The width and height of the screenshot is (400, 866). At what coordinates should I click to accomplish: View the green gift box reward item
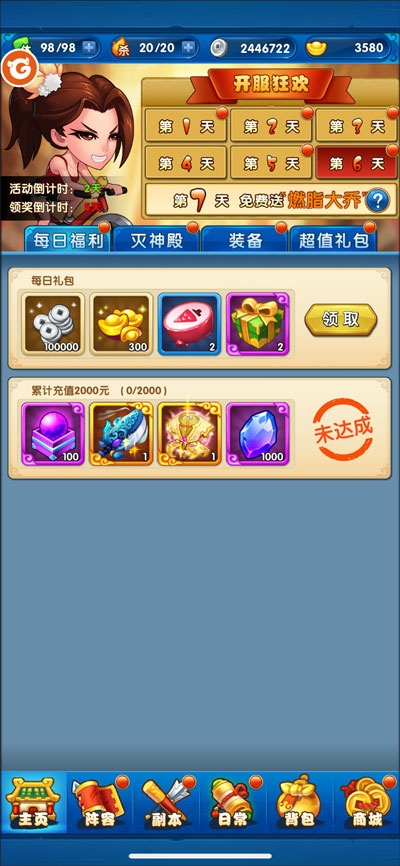pos(257,324)
